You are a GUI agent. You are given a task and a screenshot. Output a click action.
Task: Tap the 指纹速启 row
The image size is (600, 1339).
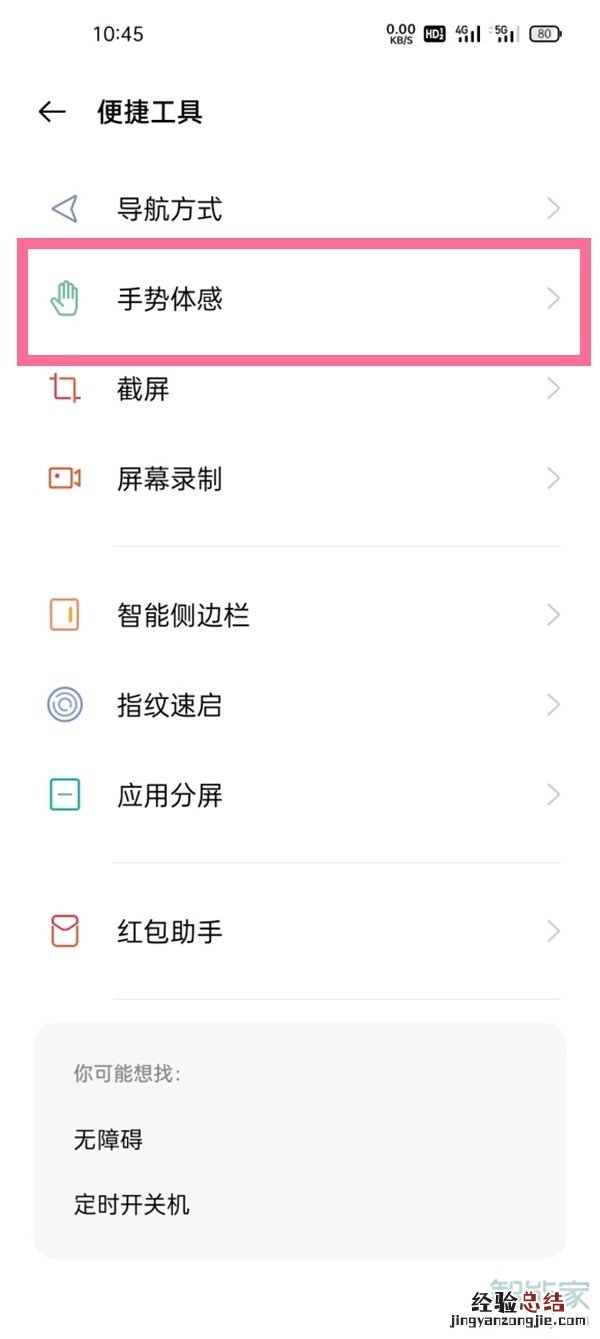(300, 706)
